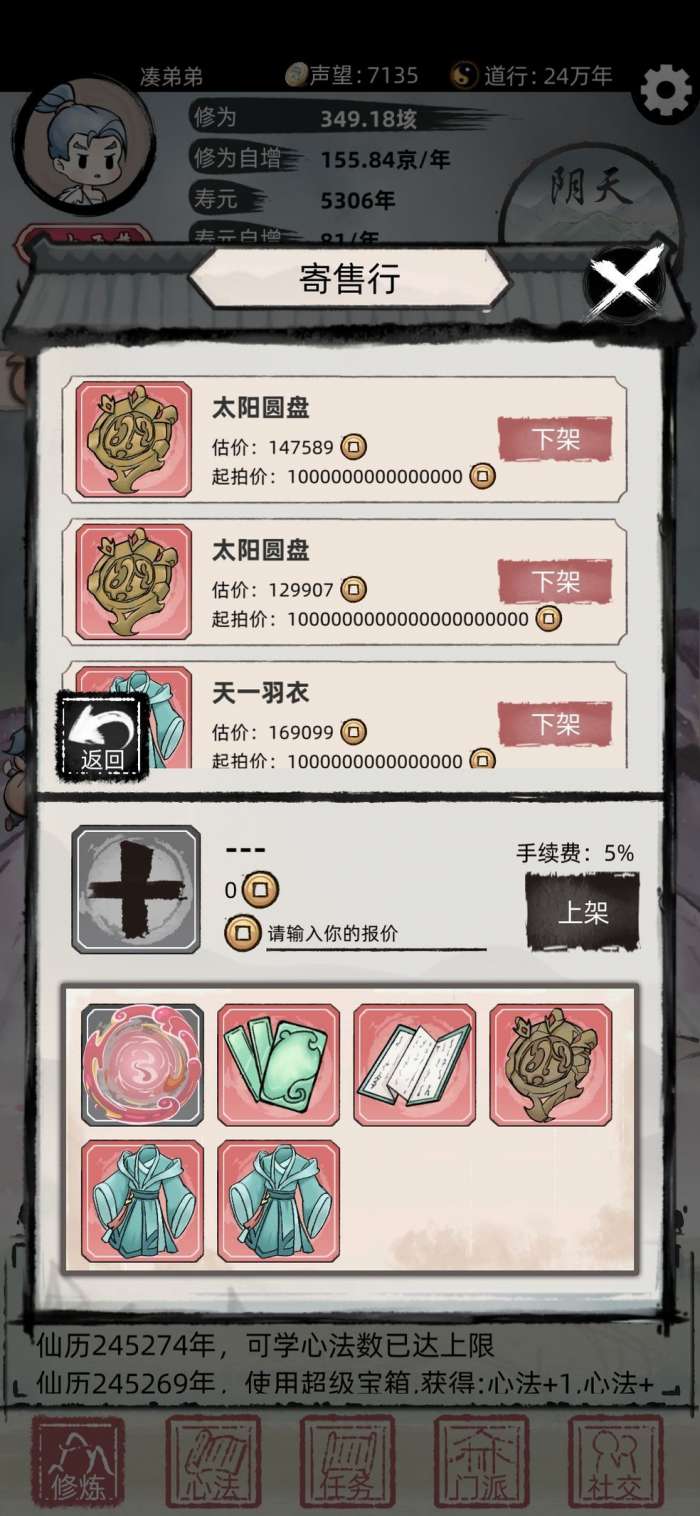Remove the 天一羽衣 listing with 下架
The height and width of the screenshot is (1516, 700).
tap(555, 723)
